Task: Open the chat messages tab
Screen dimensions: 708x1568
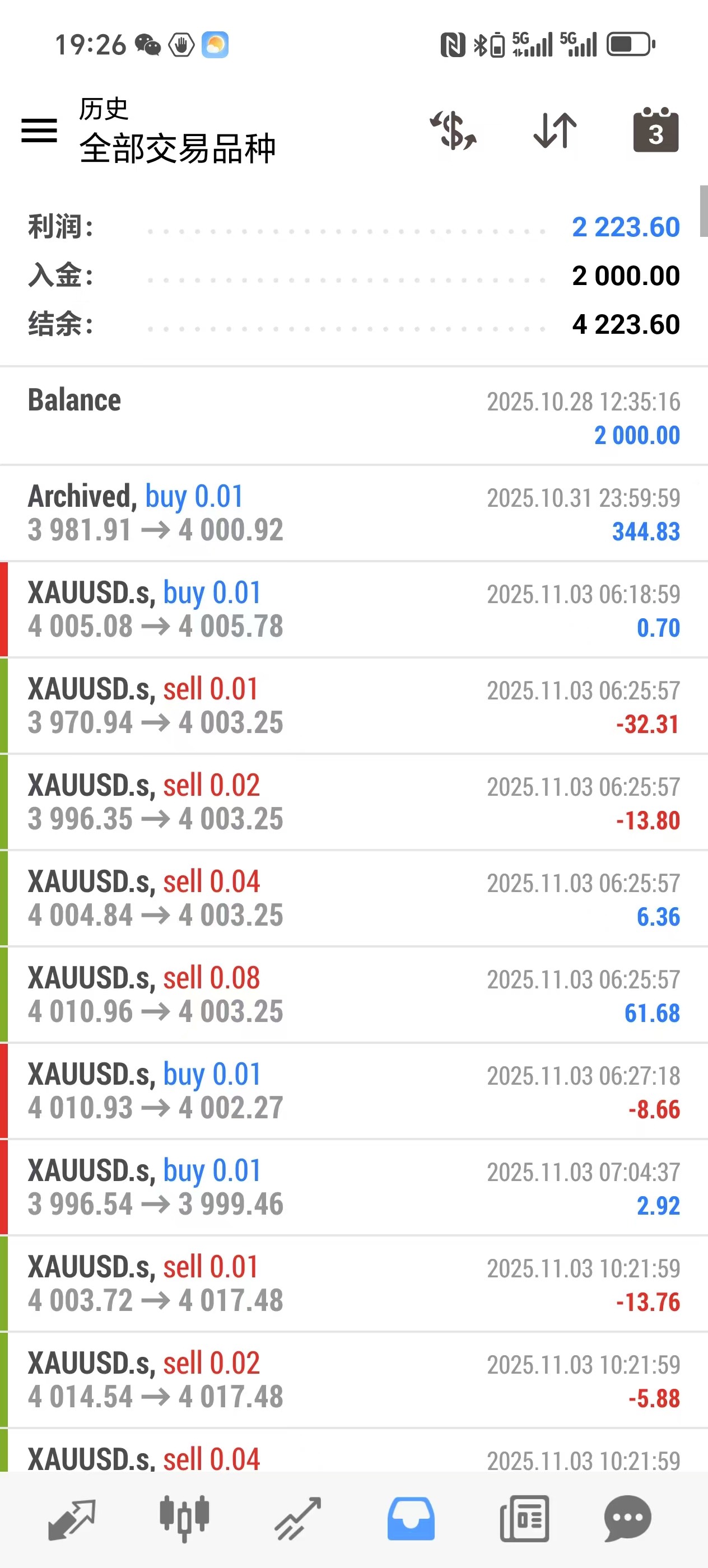Action: (x=628, y=1519)
